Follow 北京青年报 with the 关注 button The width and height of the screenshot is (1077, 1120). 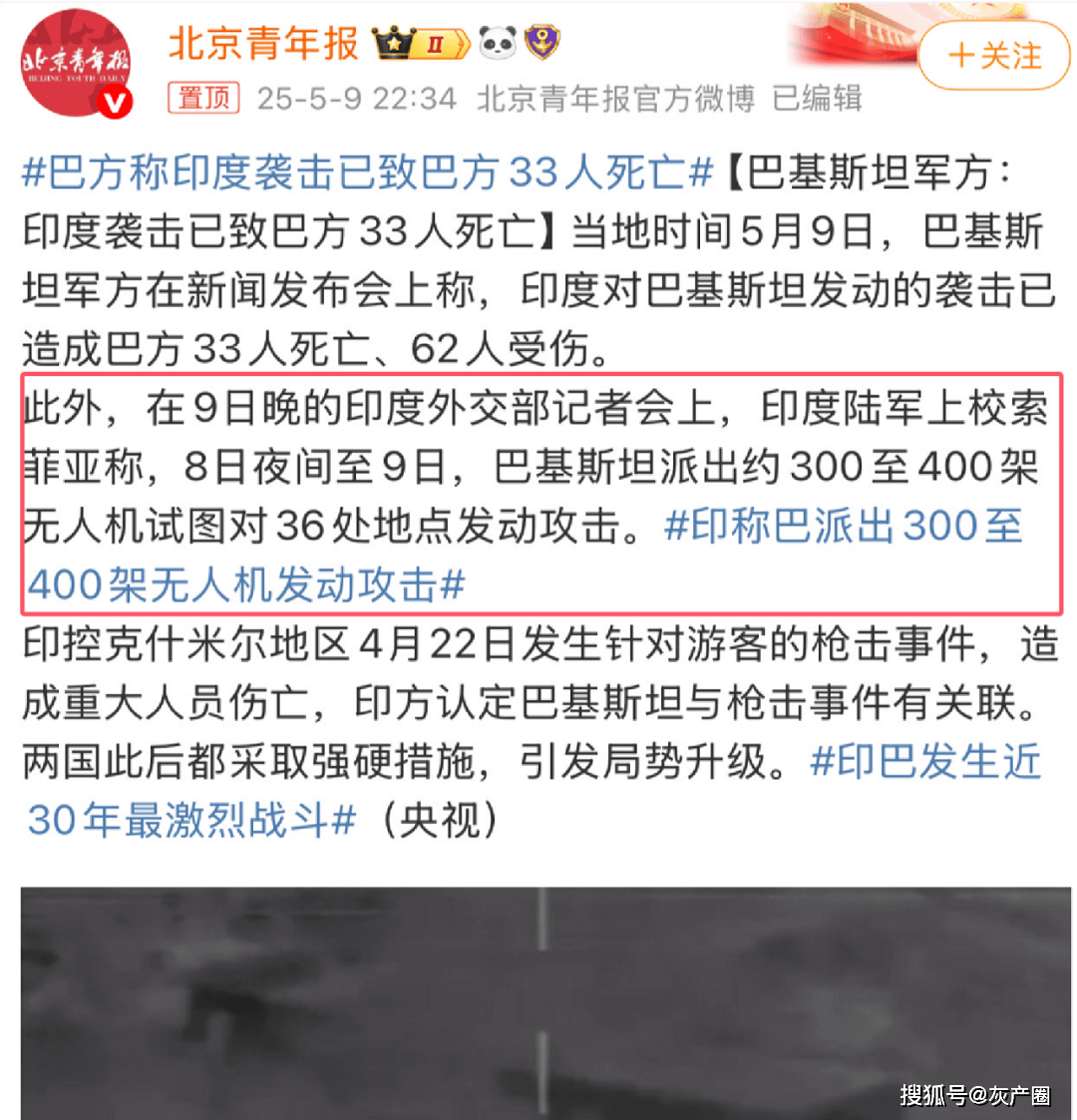(x=993, y=56)
